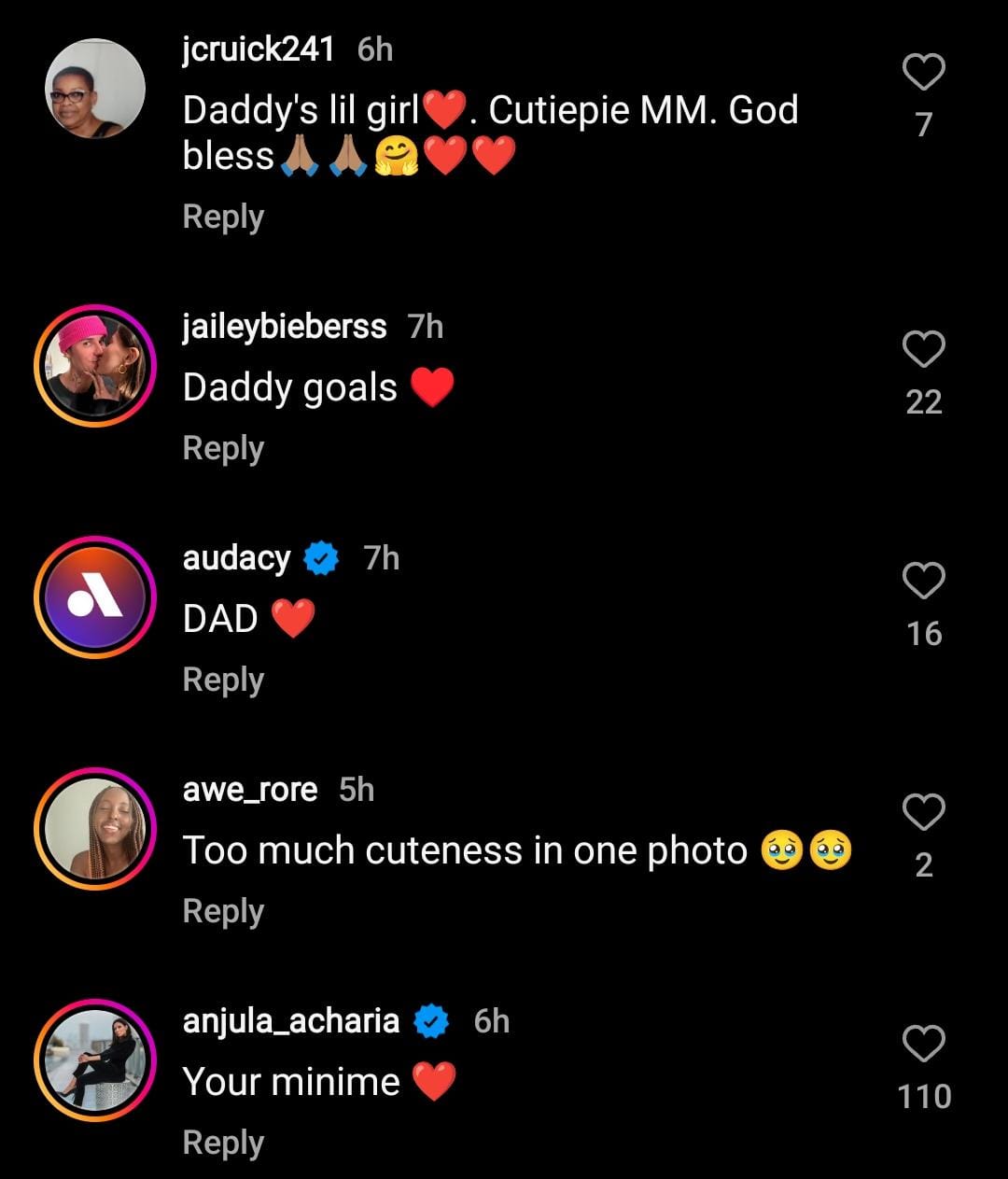Open the jaileybieberss username link
Image resolution: width=1008 pixels, height=1179 pixels.
point(285,327)
